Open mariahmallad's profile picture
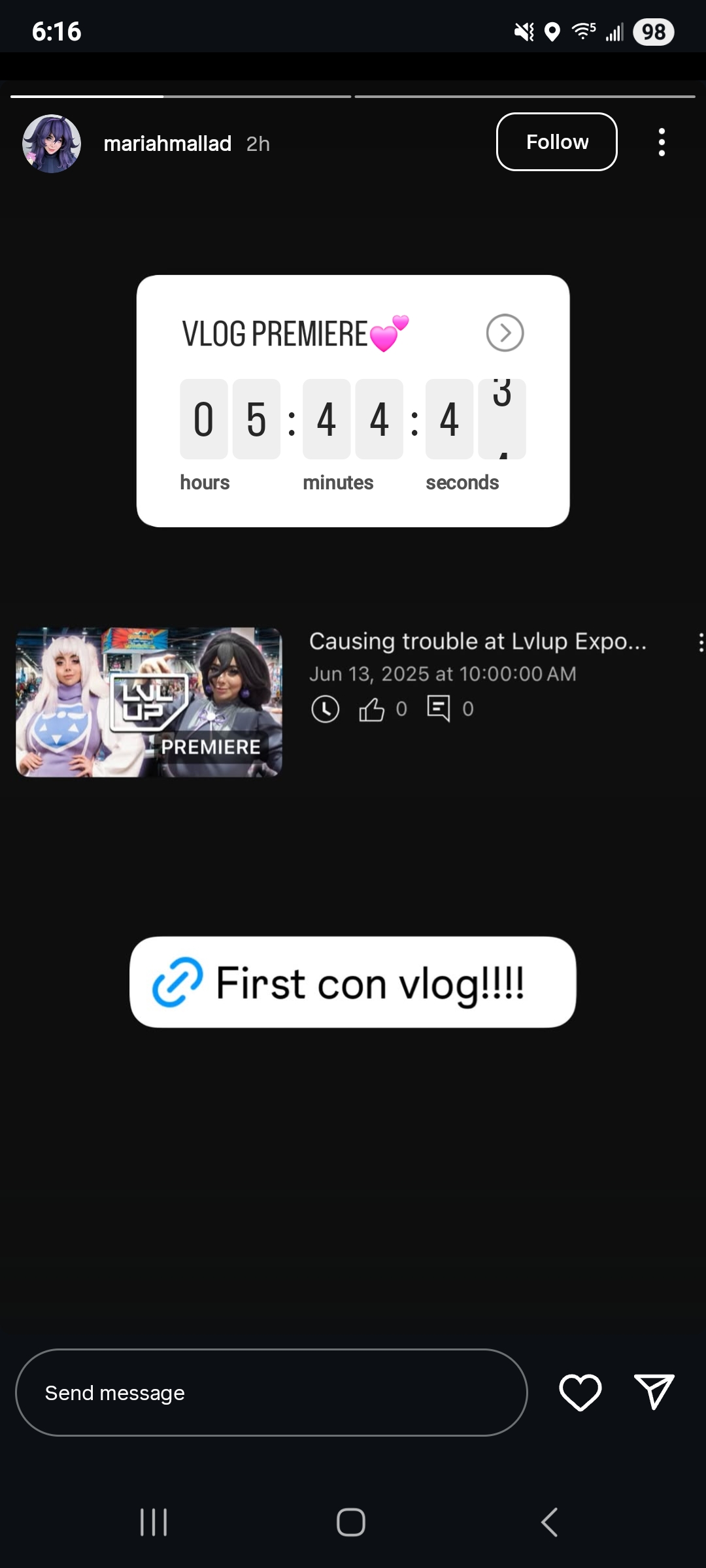 click(52, 144)
